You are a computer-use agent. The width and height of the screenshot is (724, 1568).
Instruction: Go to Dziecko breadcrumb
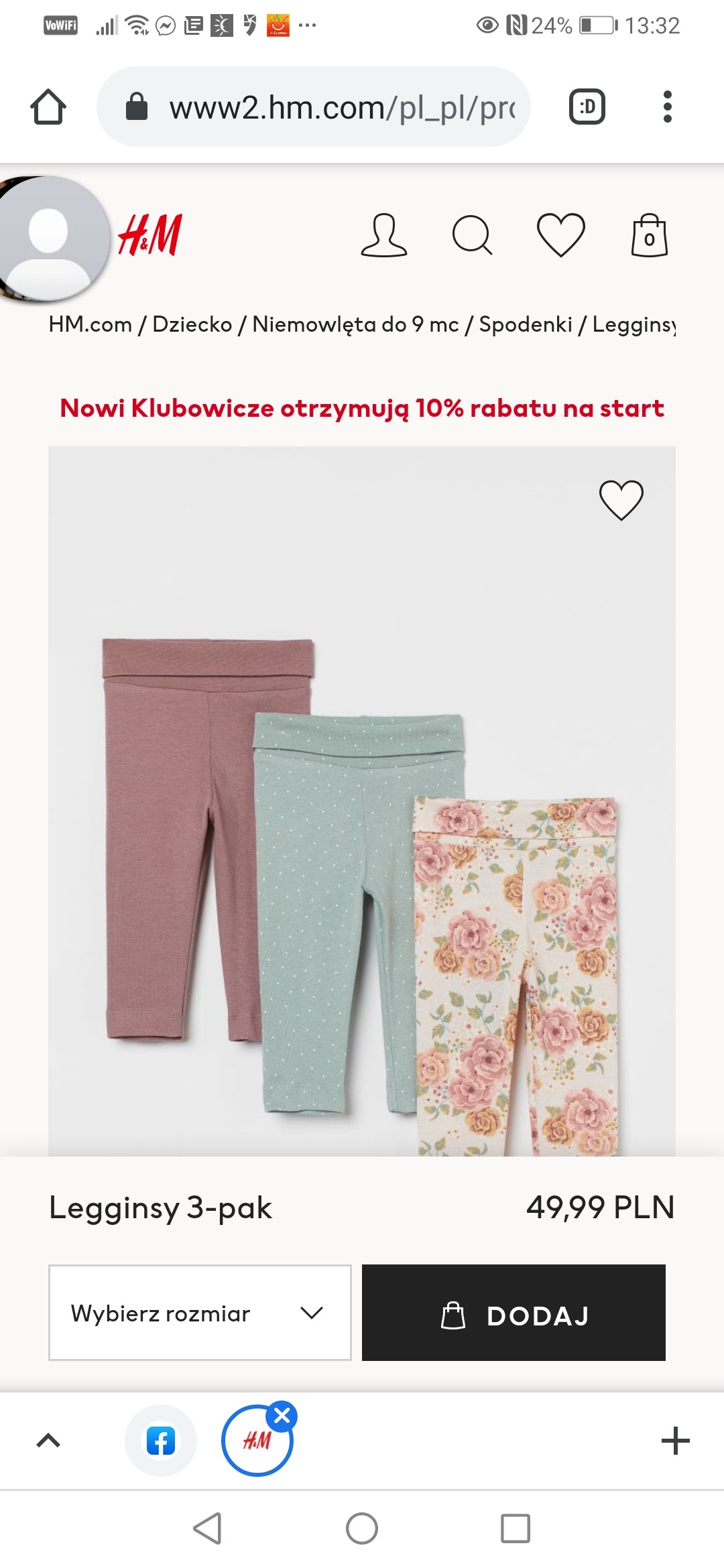tap(192, 324)
